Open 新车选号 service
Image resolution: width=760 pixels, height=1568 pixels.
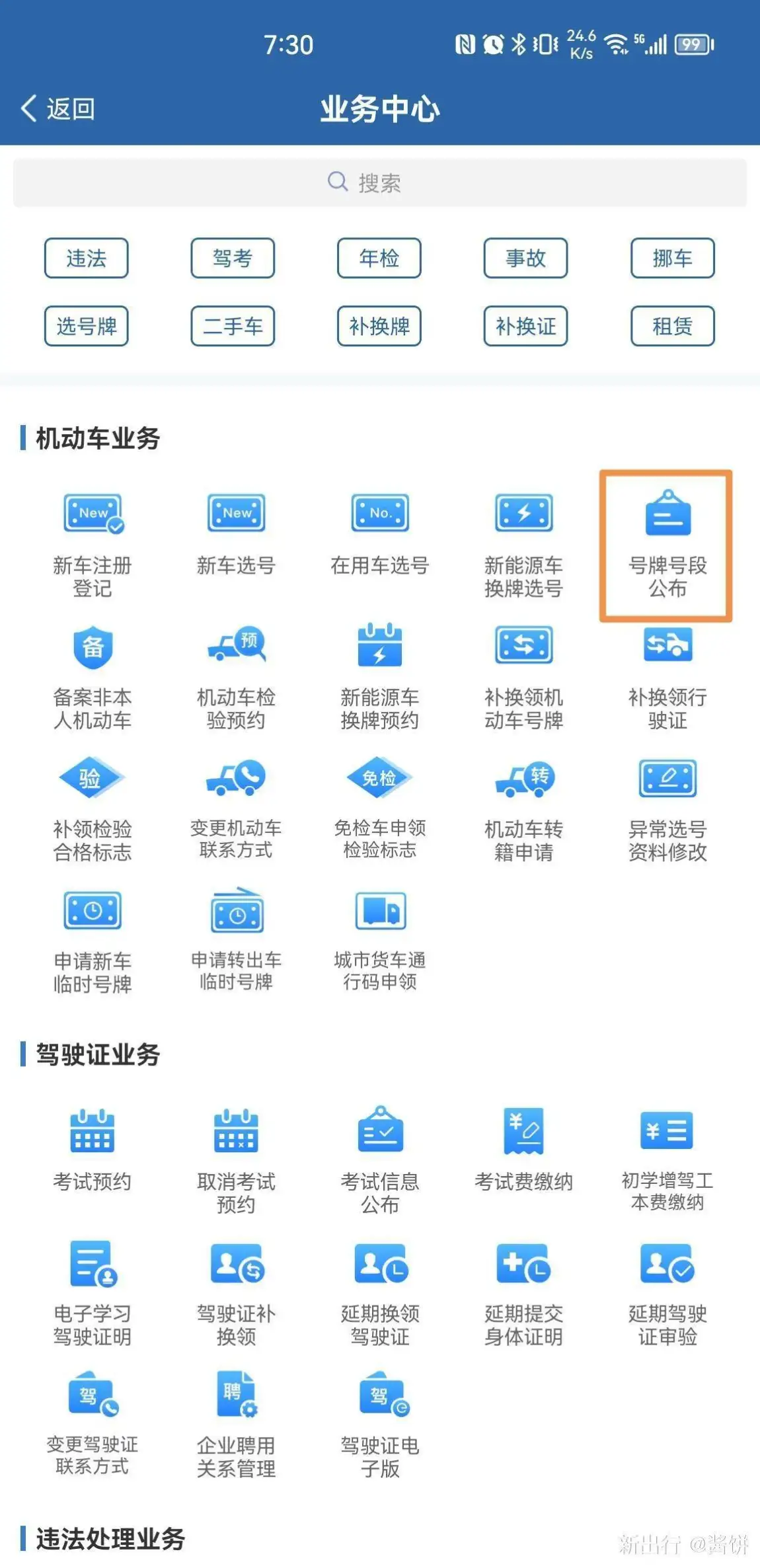tap(236, 534)
